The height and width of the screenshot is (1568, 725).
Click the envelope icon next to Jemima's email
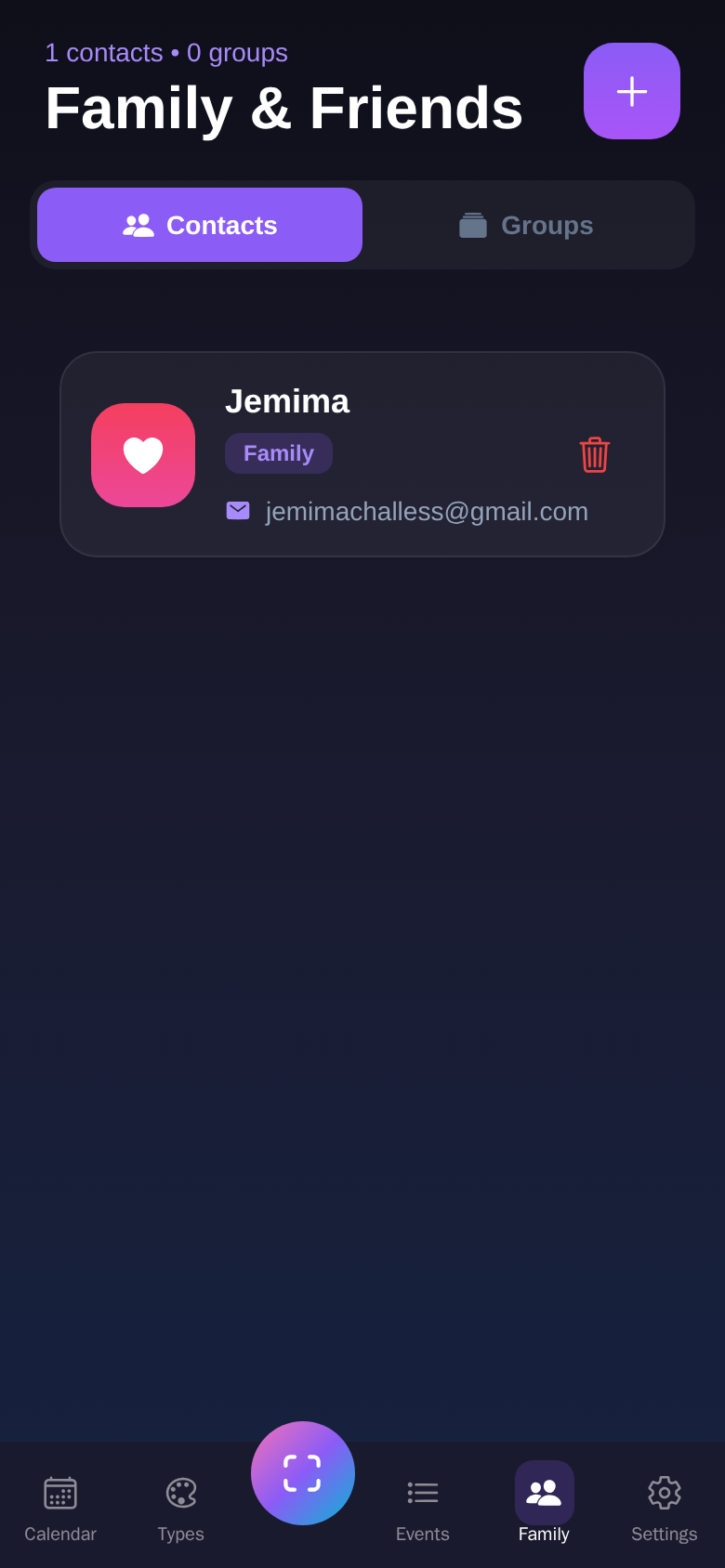point(238,510)
